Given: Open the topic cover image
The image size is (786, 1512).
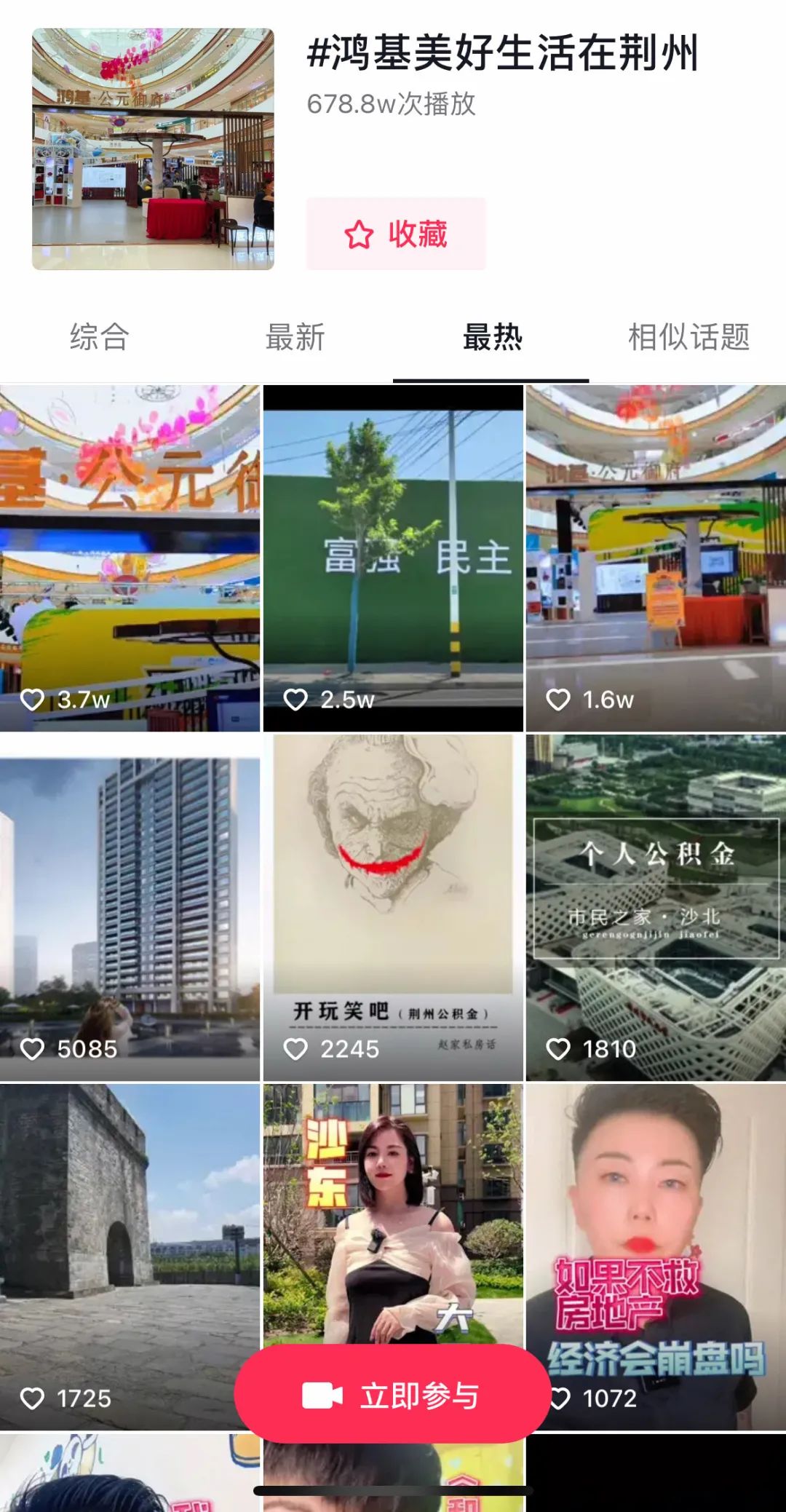Looking at the screenshot, I should pyautogui.click(x=153, y=149).
